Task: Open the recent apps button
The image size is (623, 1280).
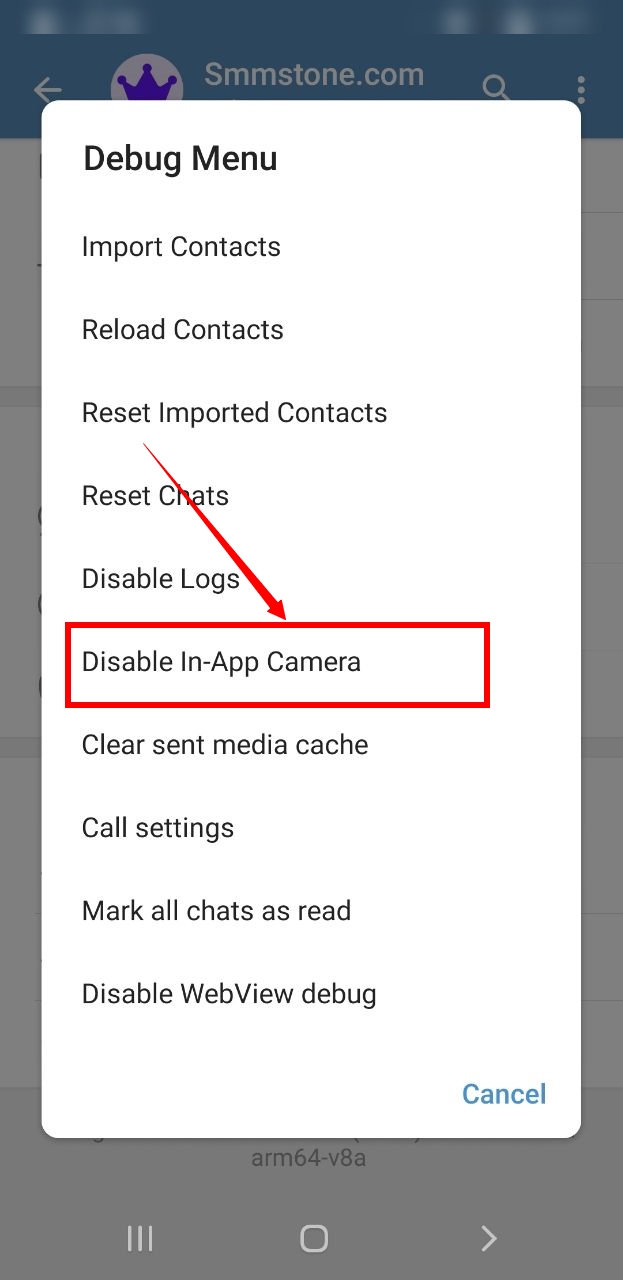Action: tap(140, 1239)
